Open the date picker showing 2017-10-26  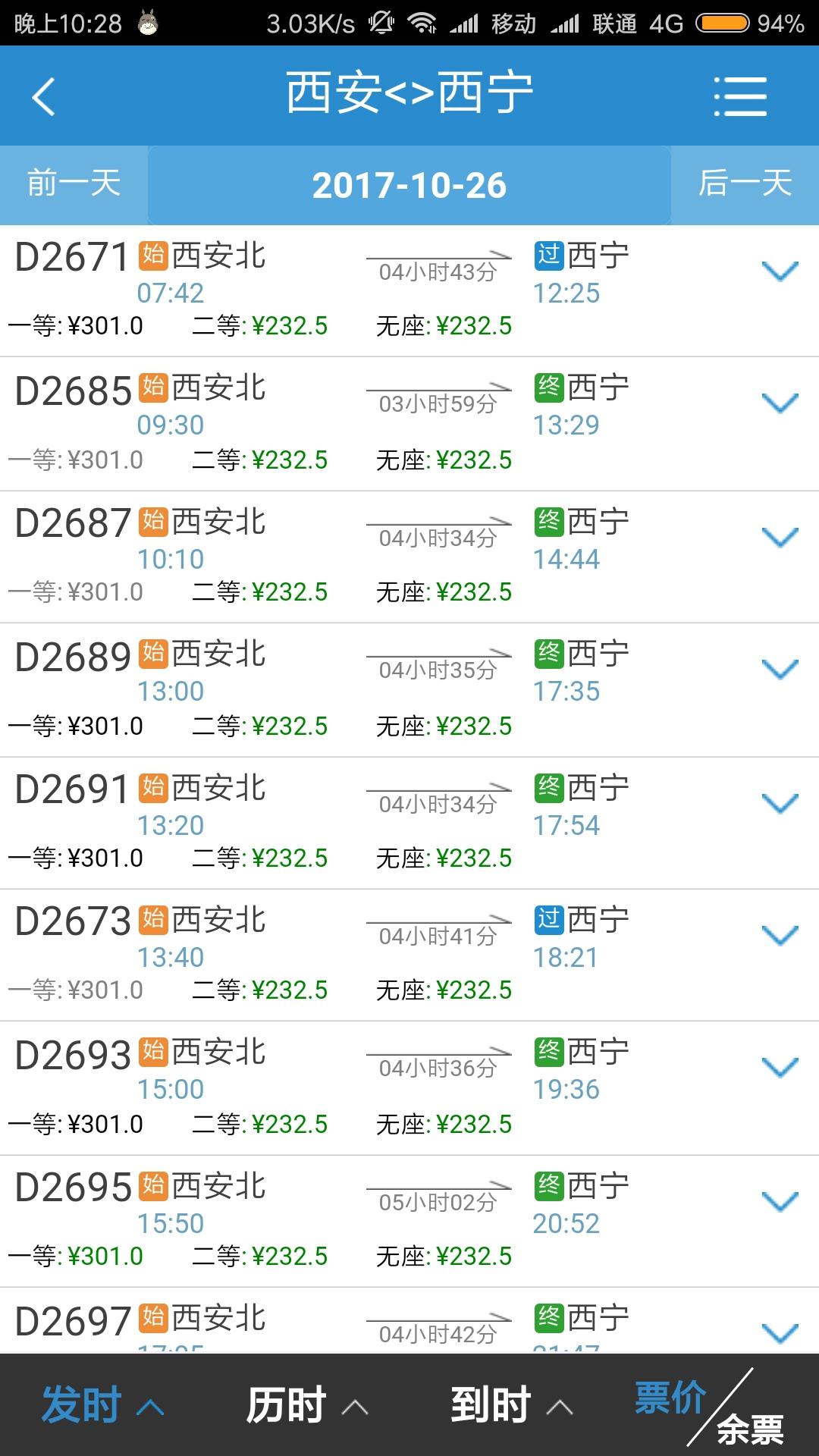(x=409, y=186)
